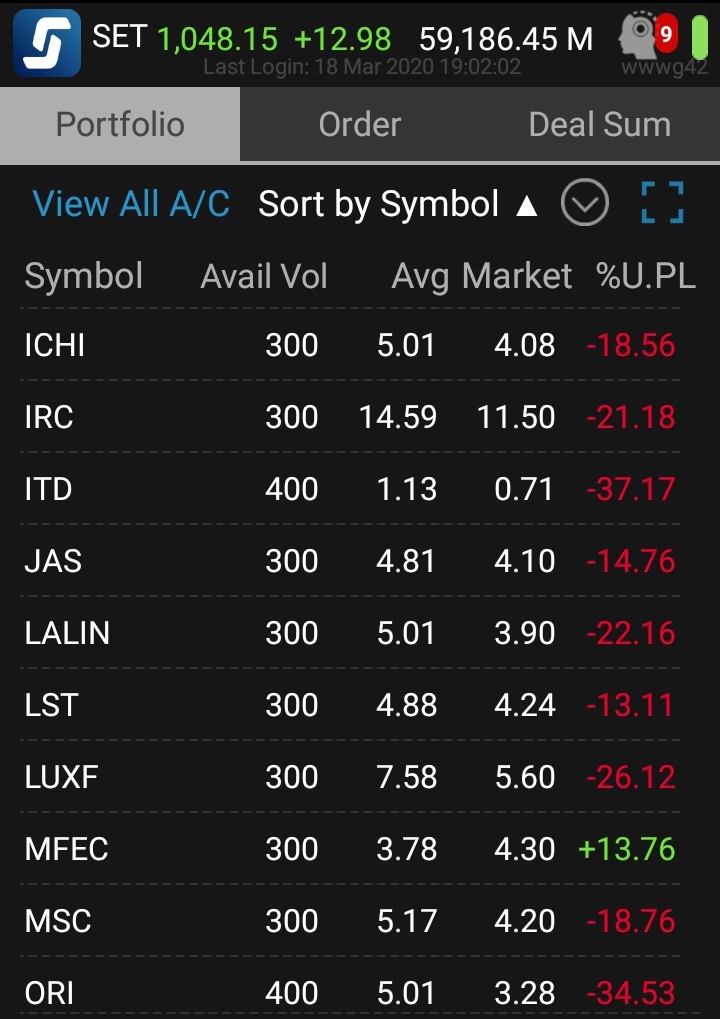Open the MFEC stock row

350,849
